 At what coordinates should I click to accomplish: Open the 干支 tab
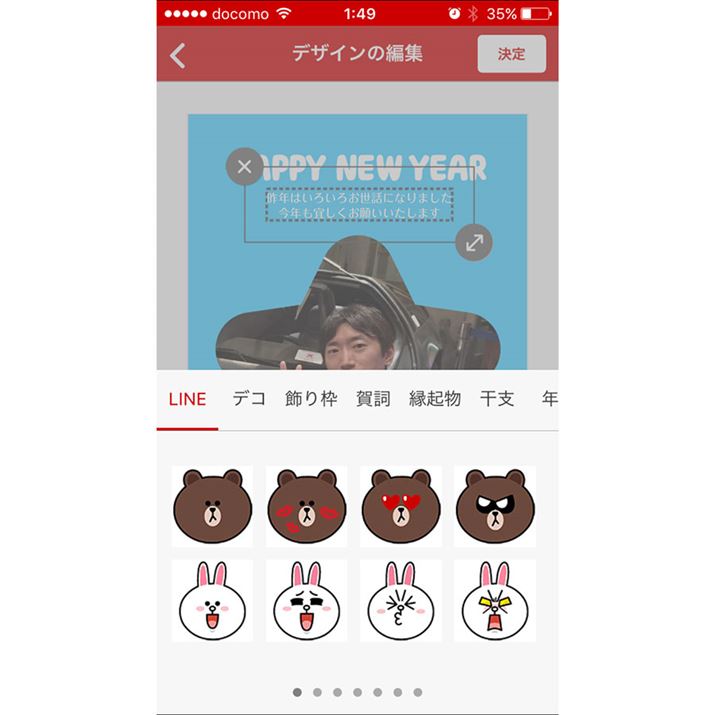tap(497, 399)
